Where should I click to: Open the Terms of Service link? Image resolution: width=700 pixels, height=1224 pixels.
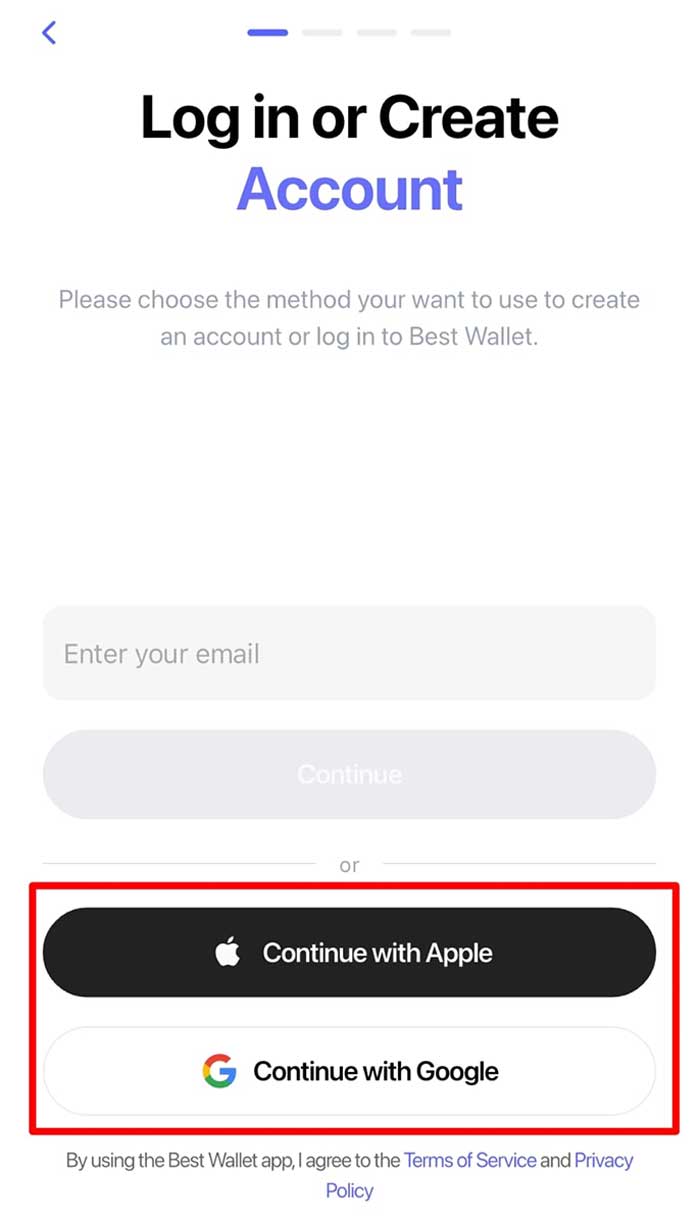click(x=470, y=1161)
